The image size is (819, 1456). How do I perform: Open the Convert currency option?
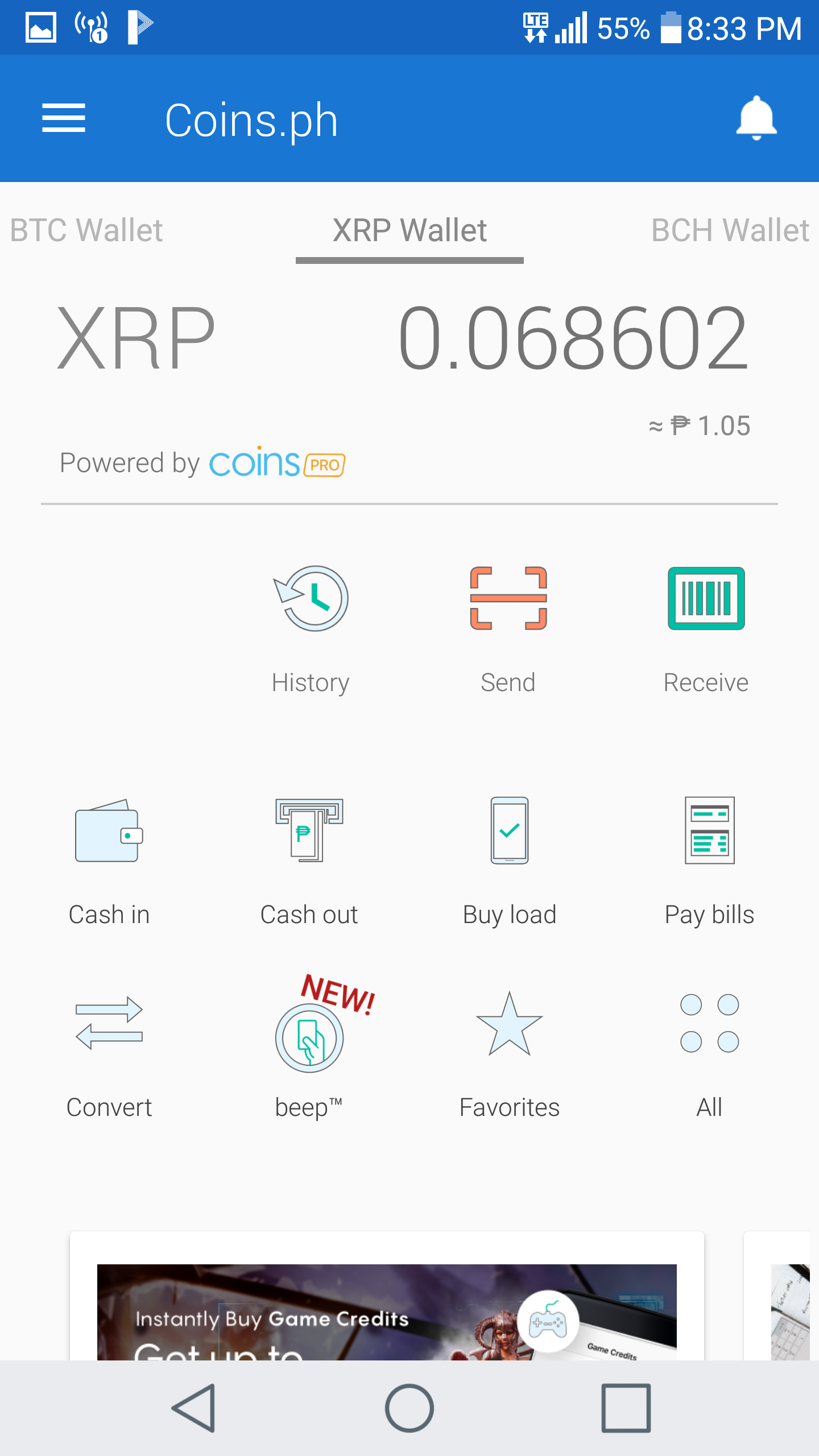pos(109,1052)
